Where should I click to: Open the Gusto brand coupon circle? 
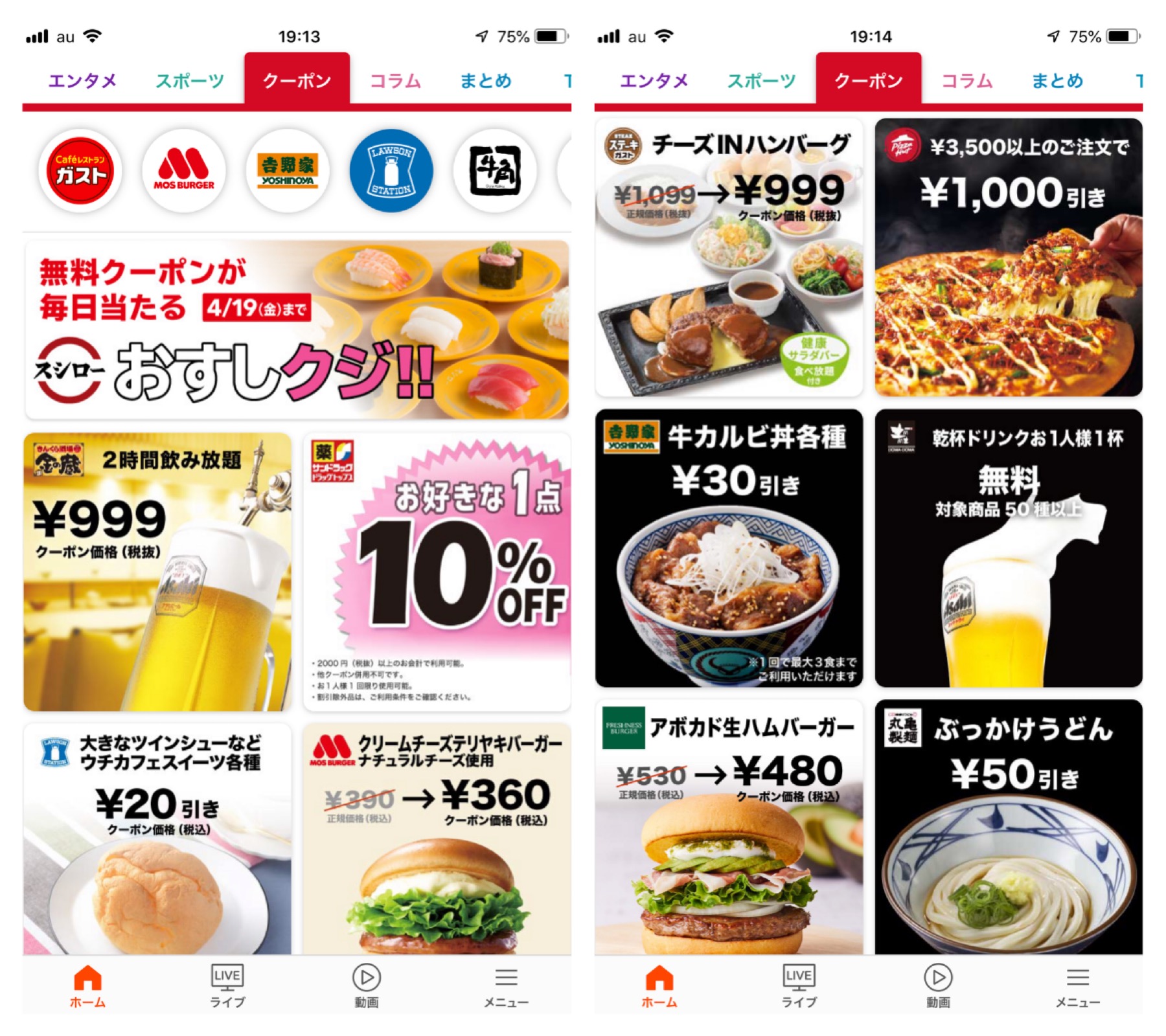80,170
